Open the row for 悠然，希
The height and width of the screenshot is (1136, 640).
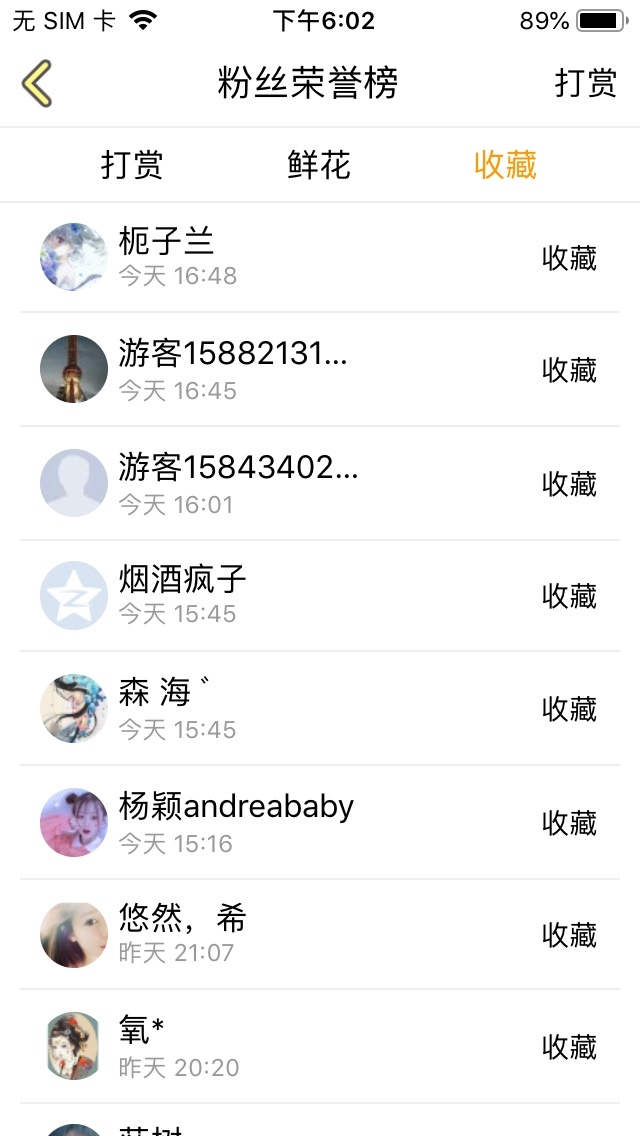click(320, 934)
